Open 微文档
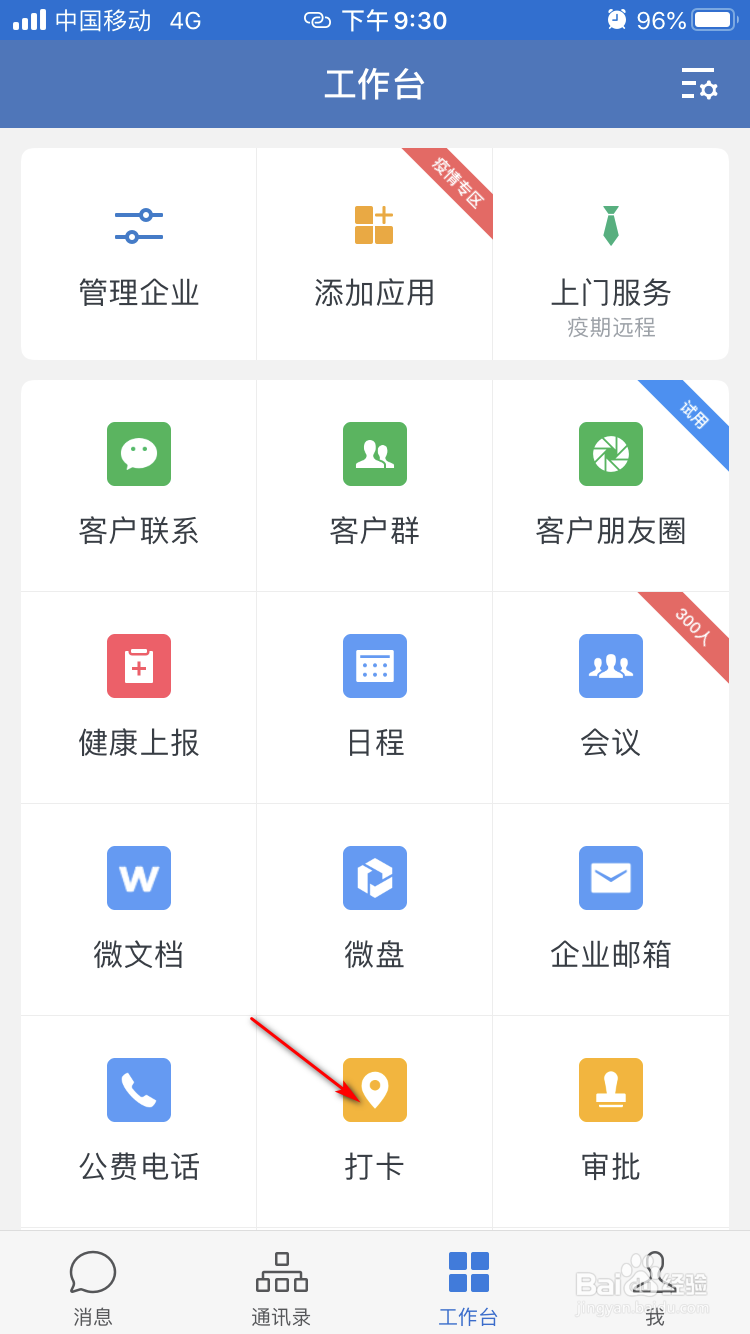 [x=139, y=910]
